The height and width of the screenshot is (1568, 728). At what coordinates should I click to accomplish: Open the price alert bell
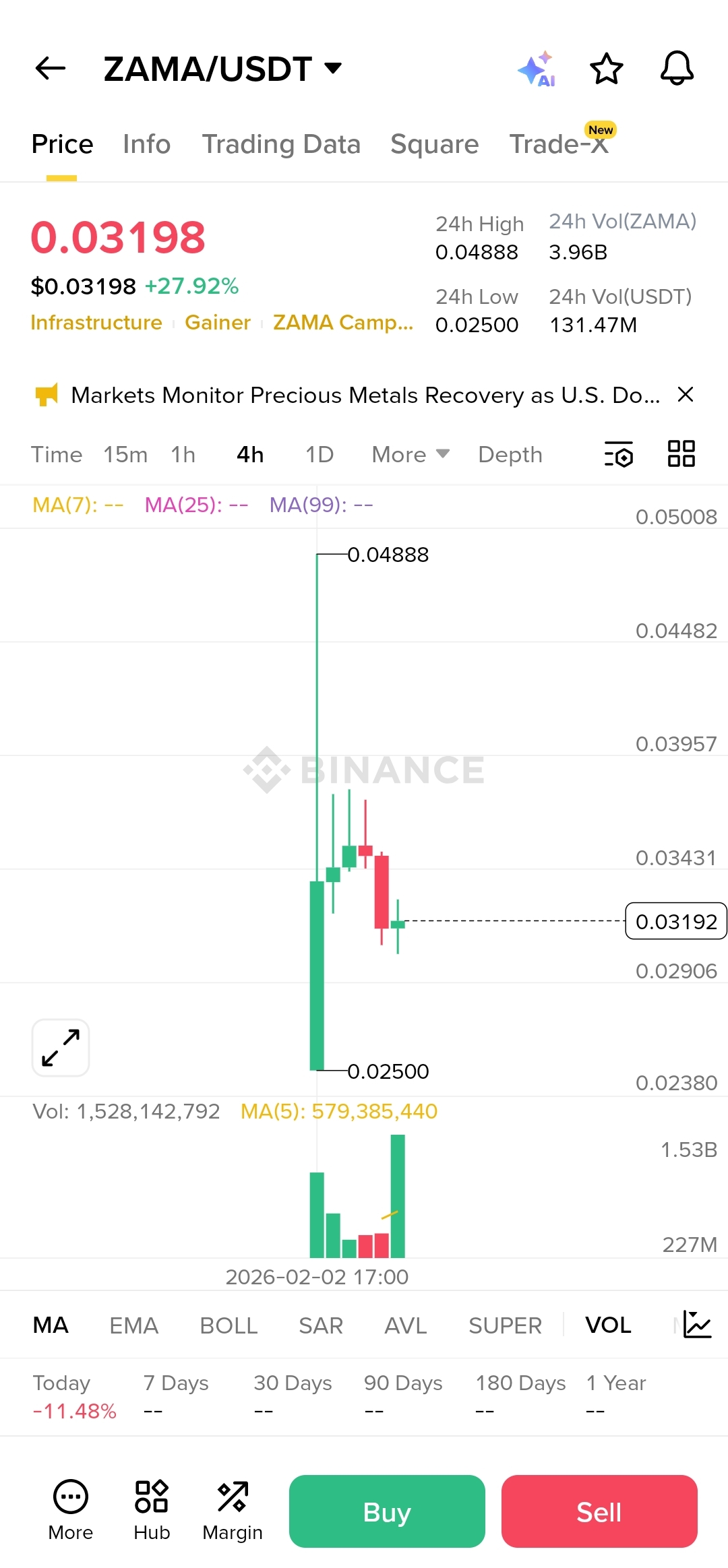[x=677, y=69]
